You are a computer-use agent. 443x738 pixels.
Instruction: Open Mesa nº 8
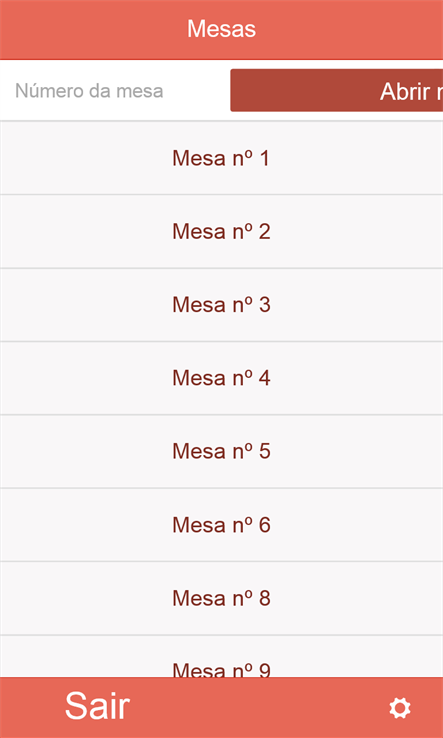click(x=221, y=599)
